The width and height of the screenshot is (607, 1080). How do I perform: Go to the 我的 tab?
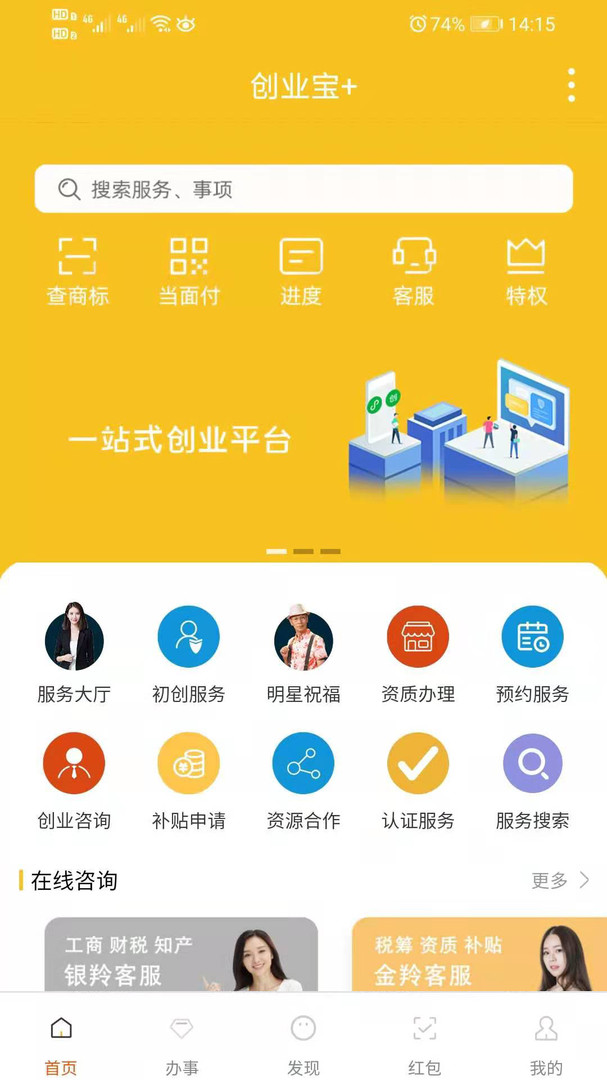[x=546, y=1046]
